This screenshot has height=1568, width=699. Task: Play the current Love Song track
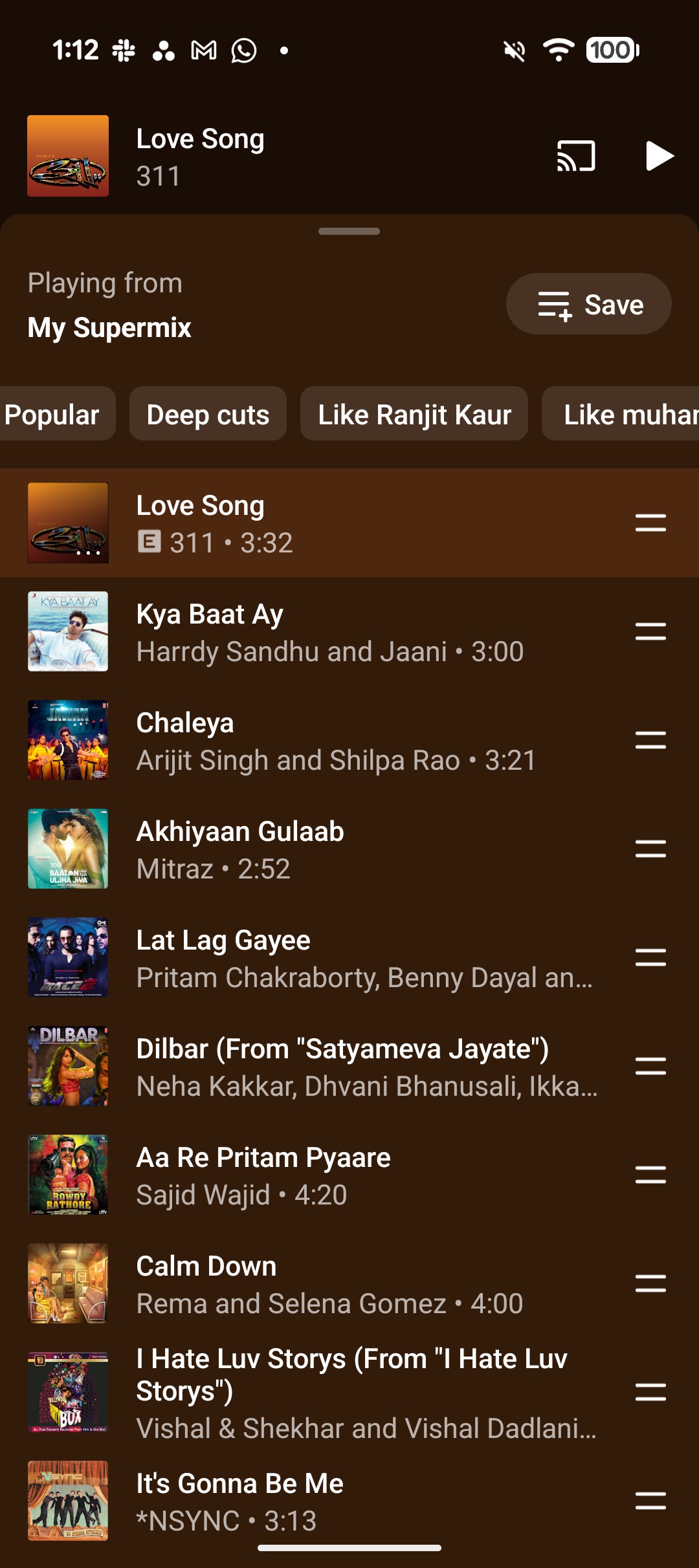click(x=659, y=157)
